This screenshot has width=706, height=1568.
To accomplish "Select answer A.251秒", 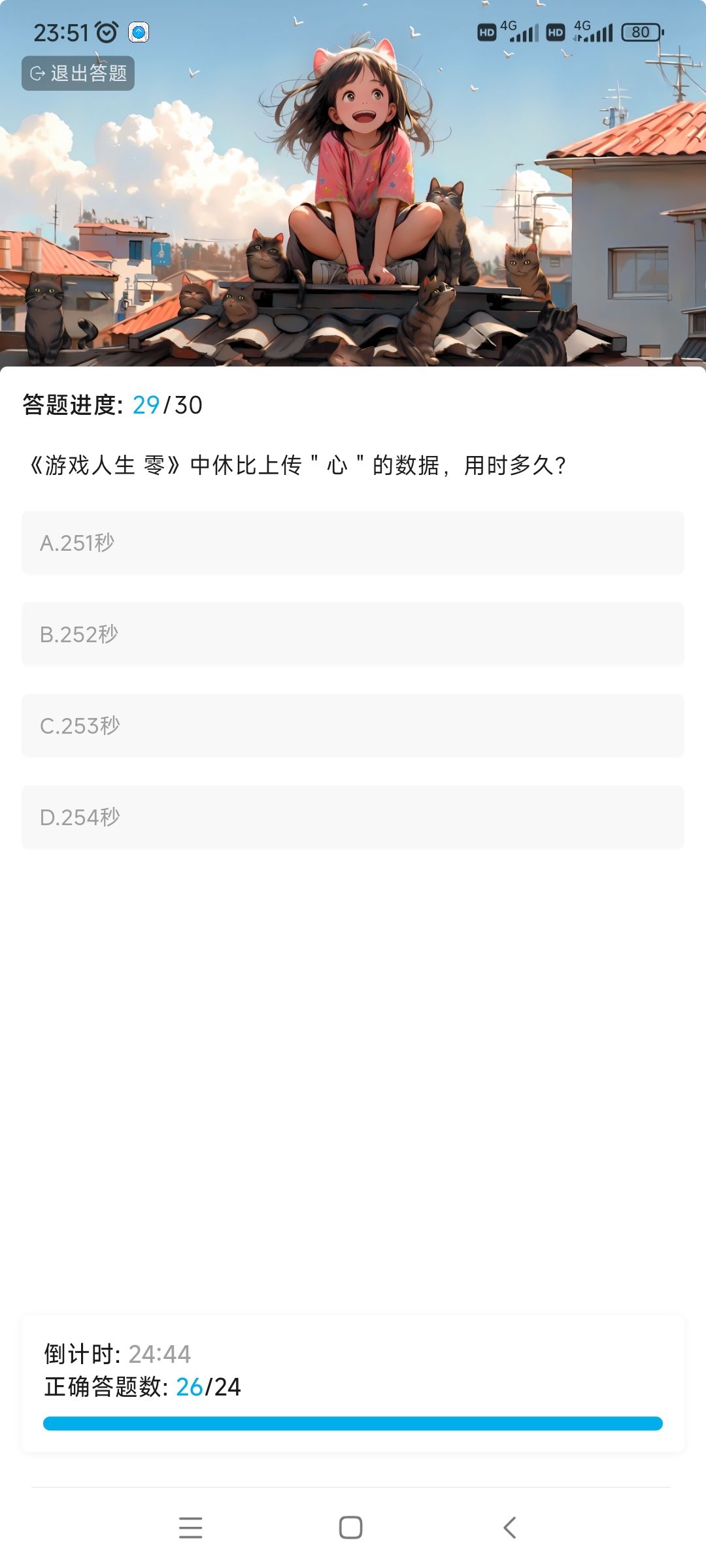I will click(x=352, y=542).
